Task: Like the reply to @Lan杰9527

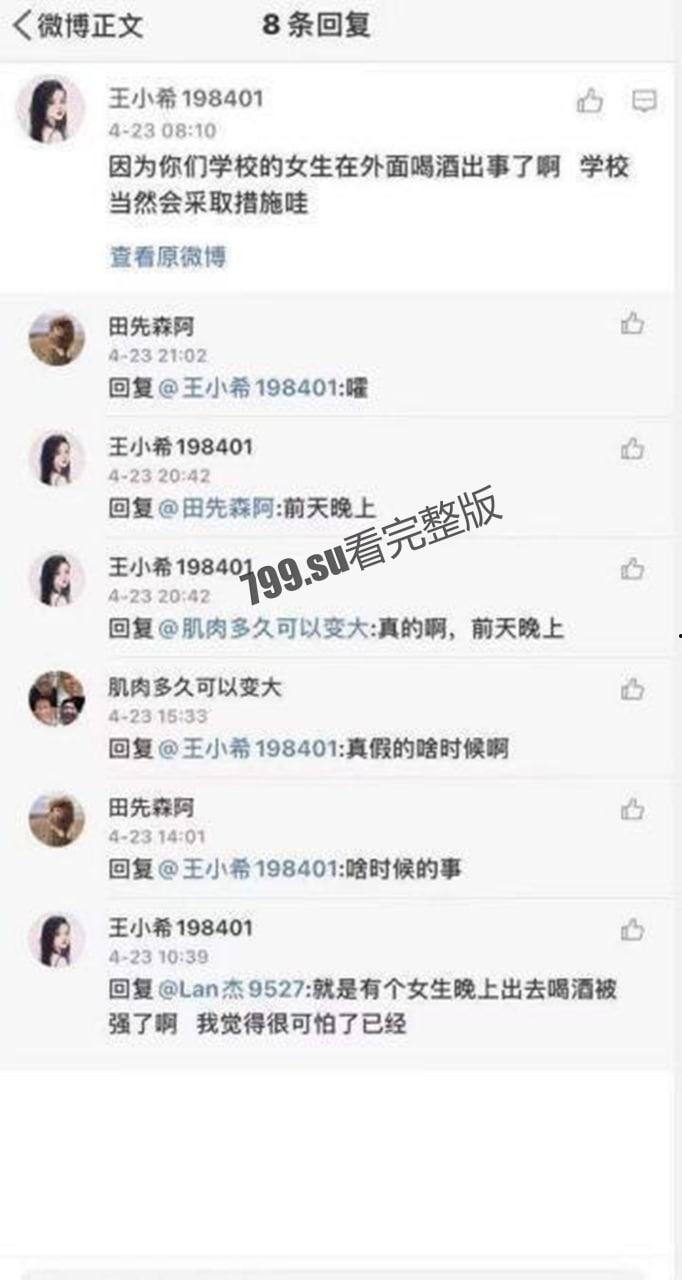Action: click(632, 931)
